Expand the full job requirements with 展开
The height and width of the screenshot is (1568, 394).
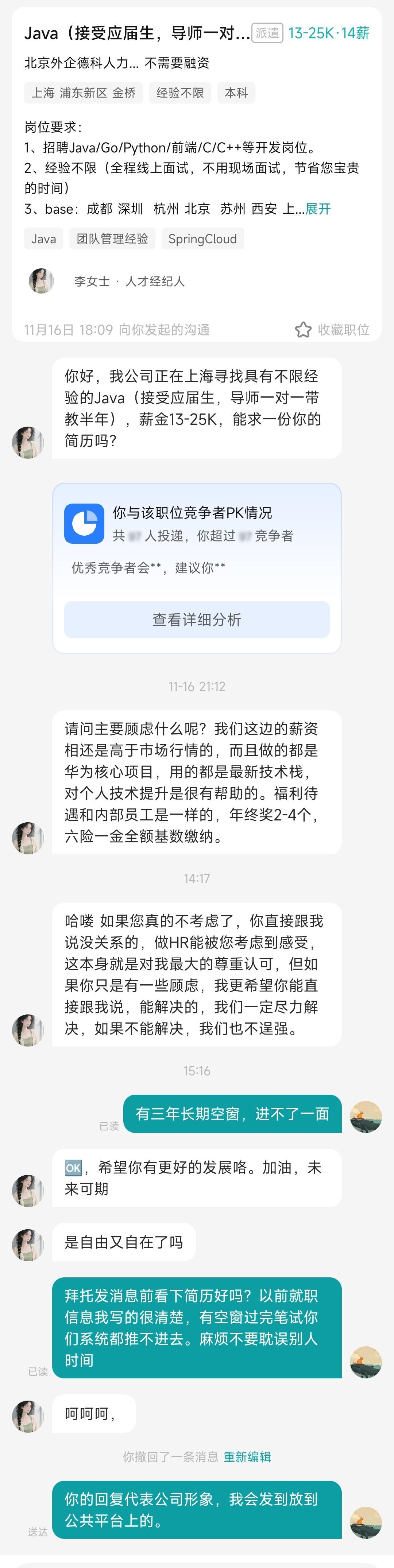[x=318, y=209]
